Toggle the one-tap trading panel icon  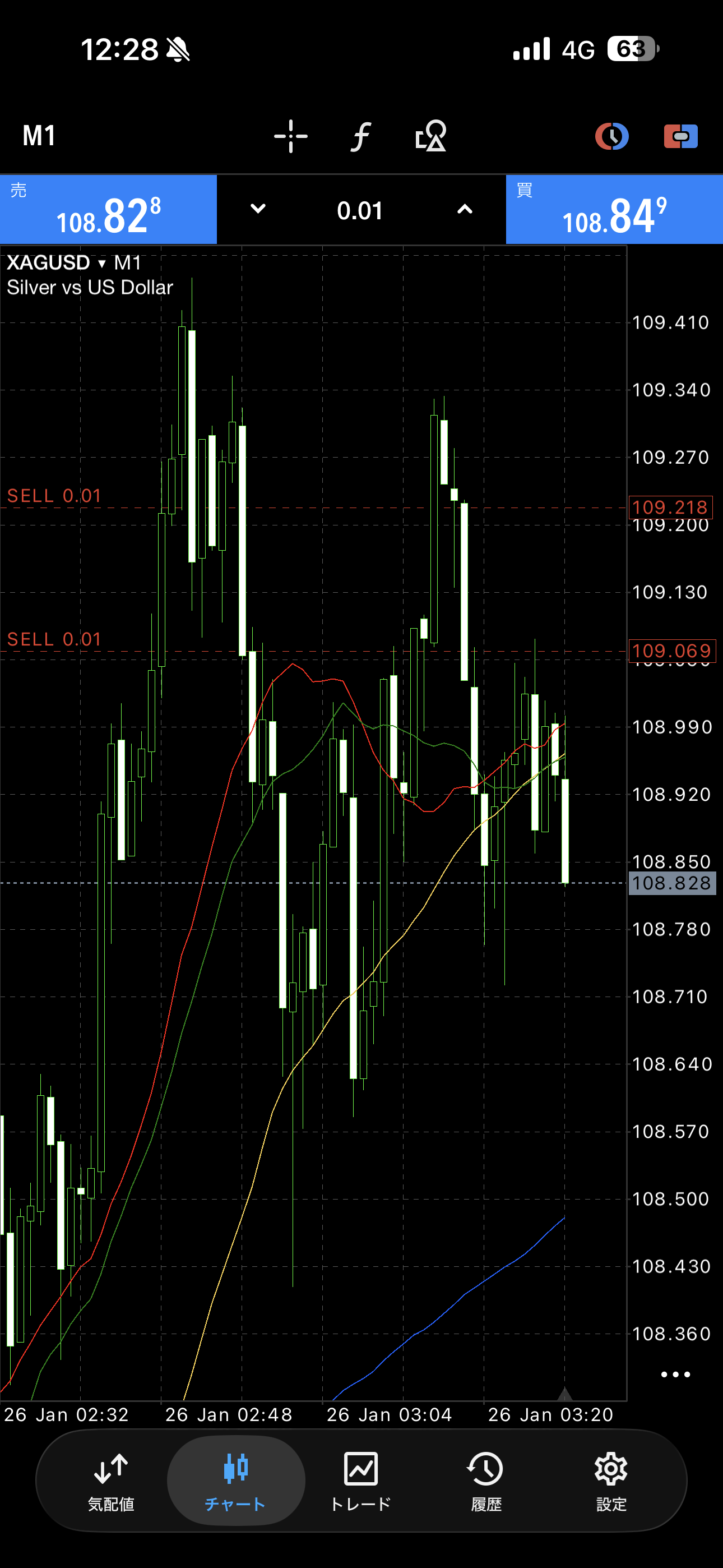(x=680, y=136)
